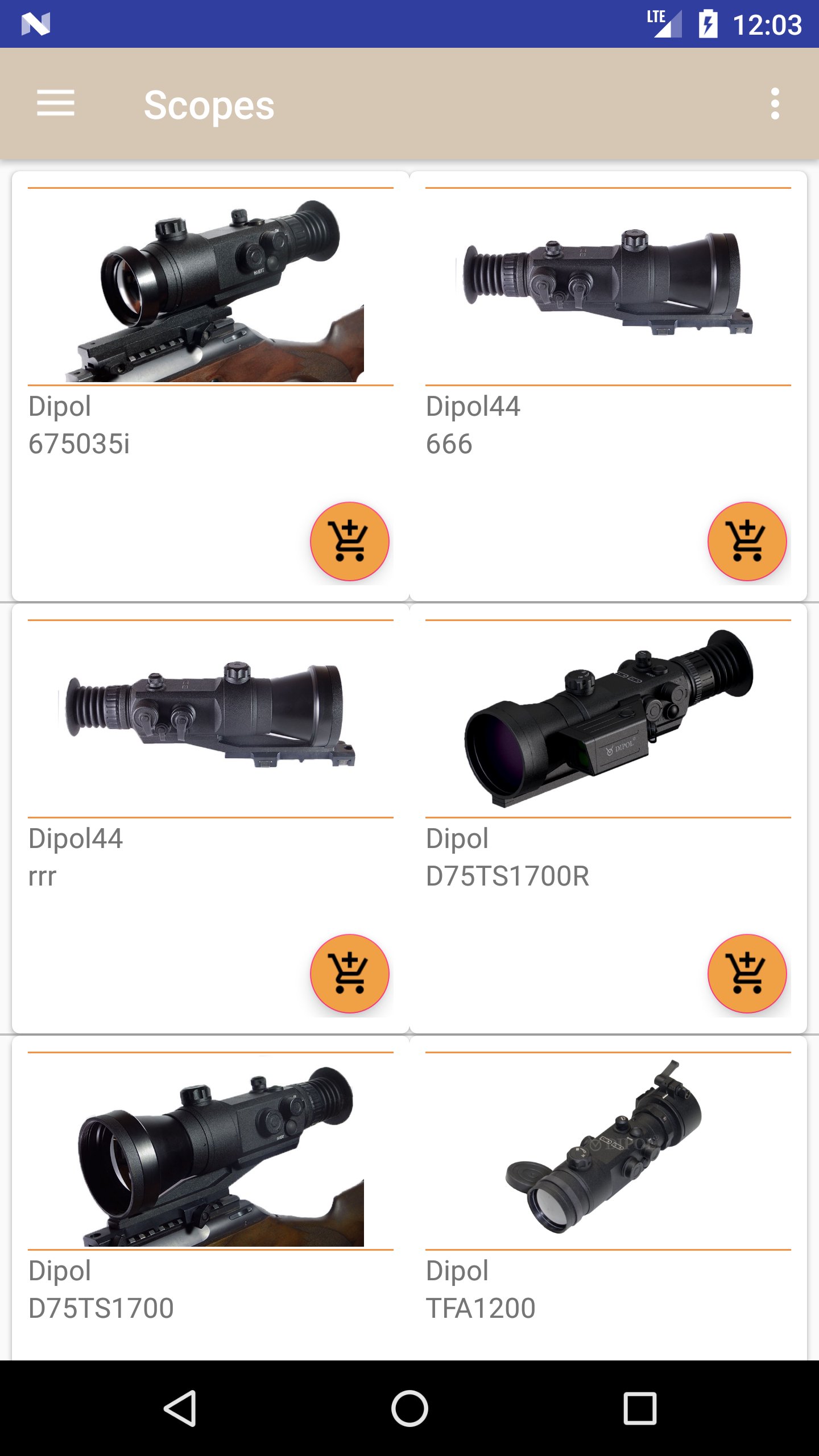Add the Dipol44 rrr scope to cart
Viewport: 819px width, 1456px height.
point(349,974)
